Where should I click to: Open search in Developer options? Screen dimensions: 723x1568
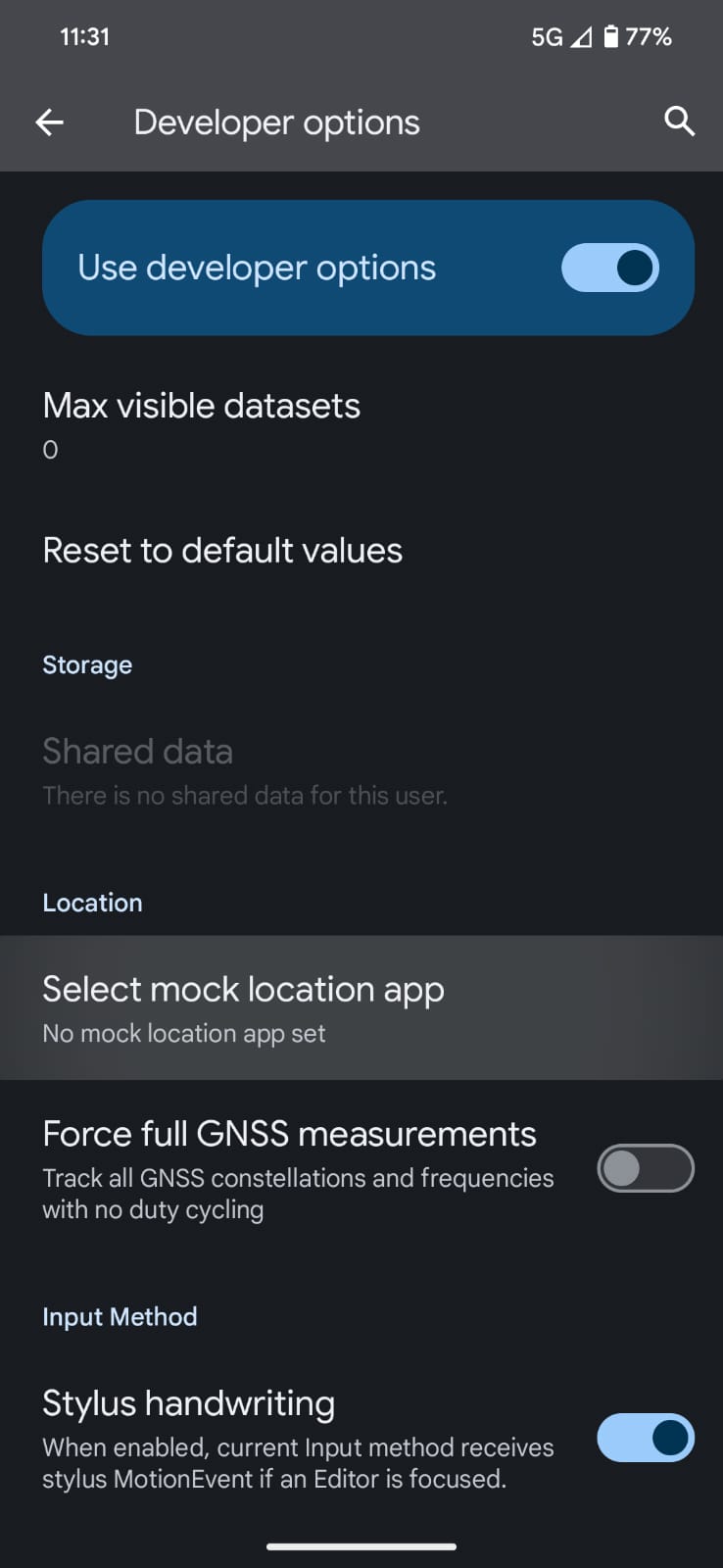point(679,122)
